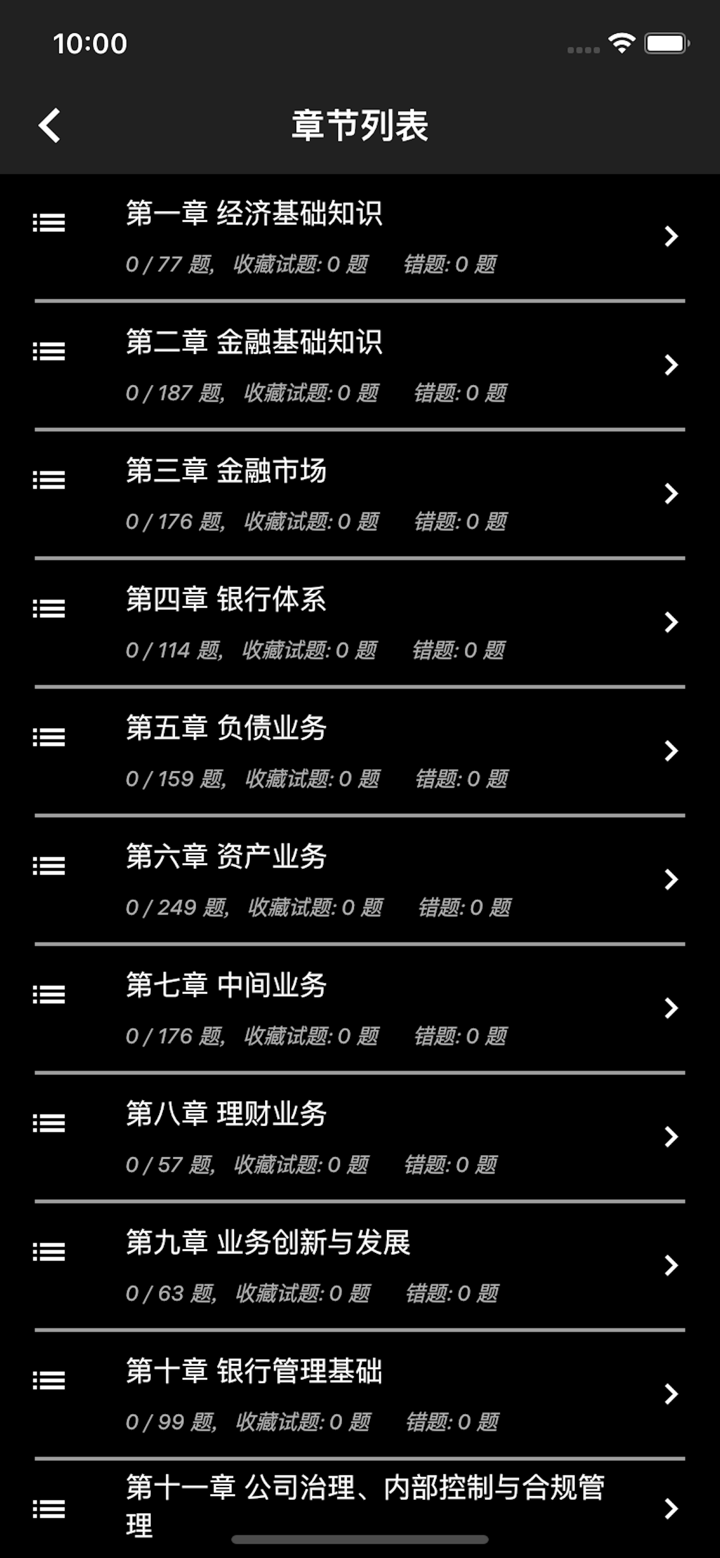The width and height of the screenshot is (720, 1558).
Task: Expand 第八章 理财业务 using its chevron
Action: [x=671, y=1136]
